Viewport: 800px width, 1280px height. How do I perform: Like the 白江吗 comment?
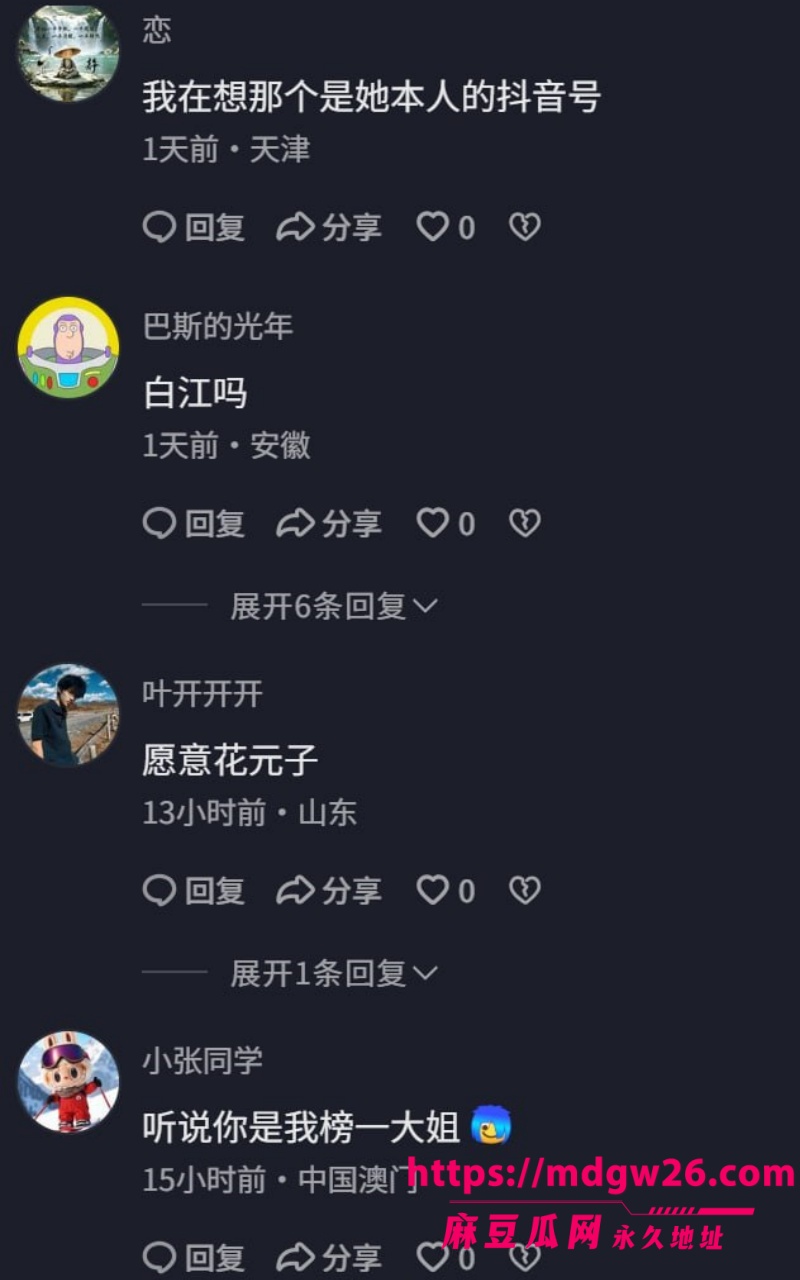(445, 523)
